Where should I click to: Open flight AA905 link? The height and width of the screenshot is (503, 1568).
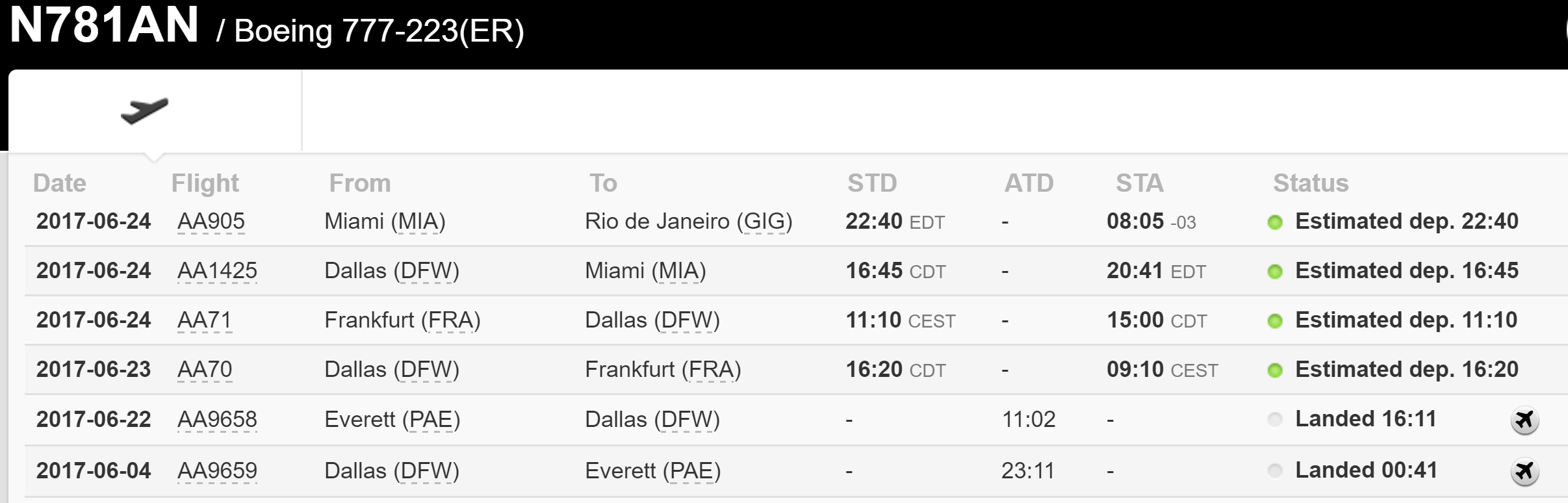tap(211, 222)
